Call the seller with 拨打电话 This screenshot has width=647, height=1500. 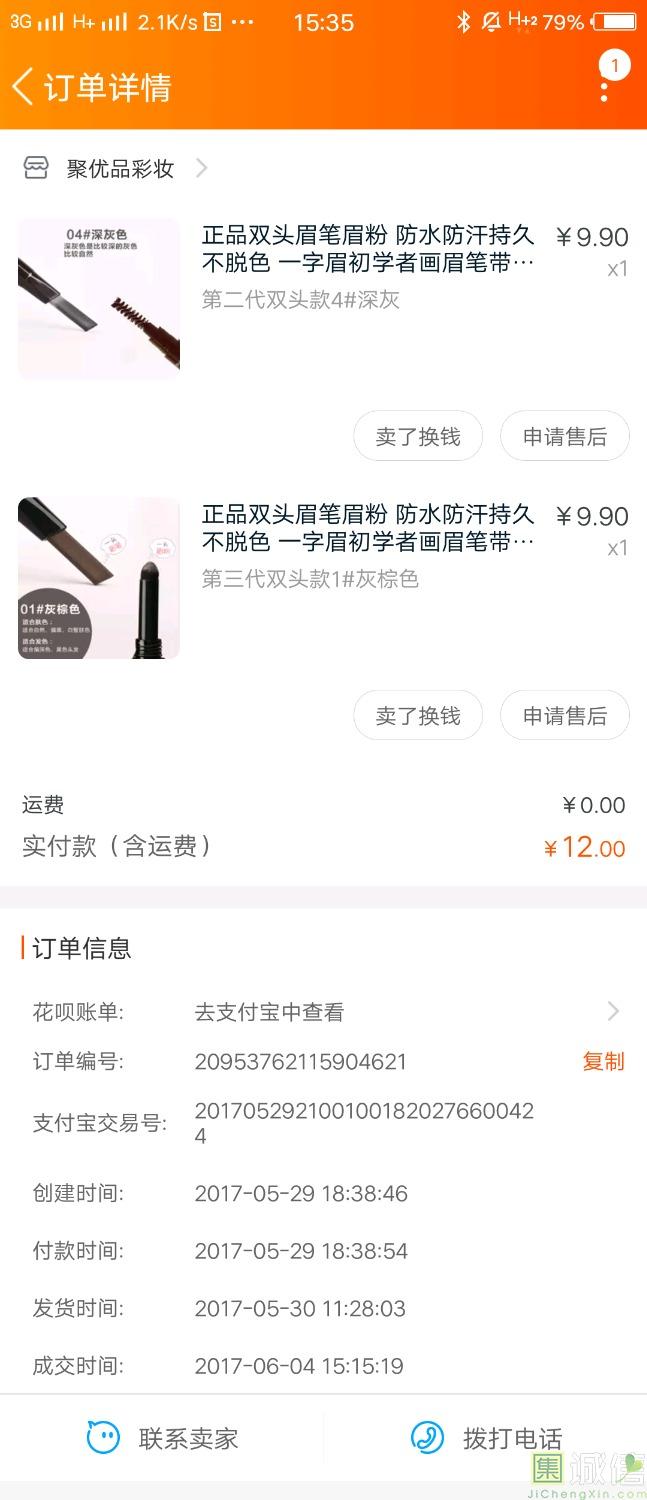[487, 1439]
